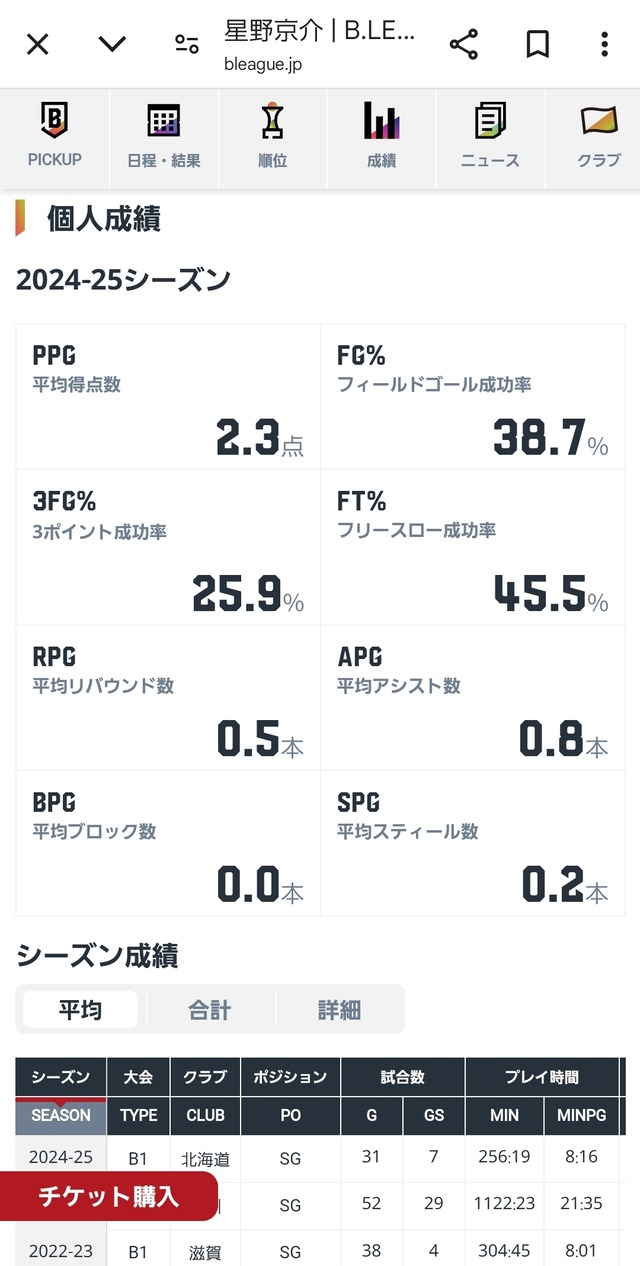Open the site settings icon beside the URL
Image resolution: width=640 pixels, height=1266 pixels.
point(187,44)
